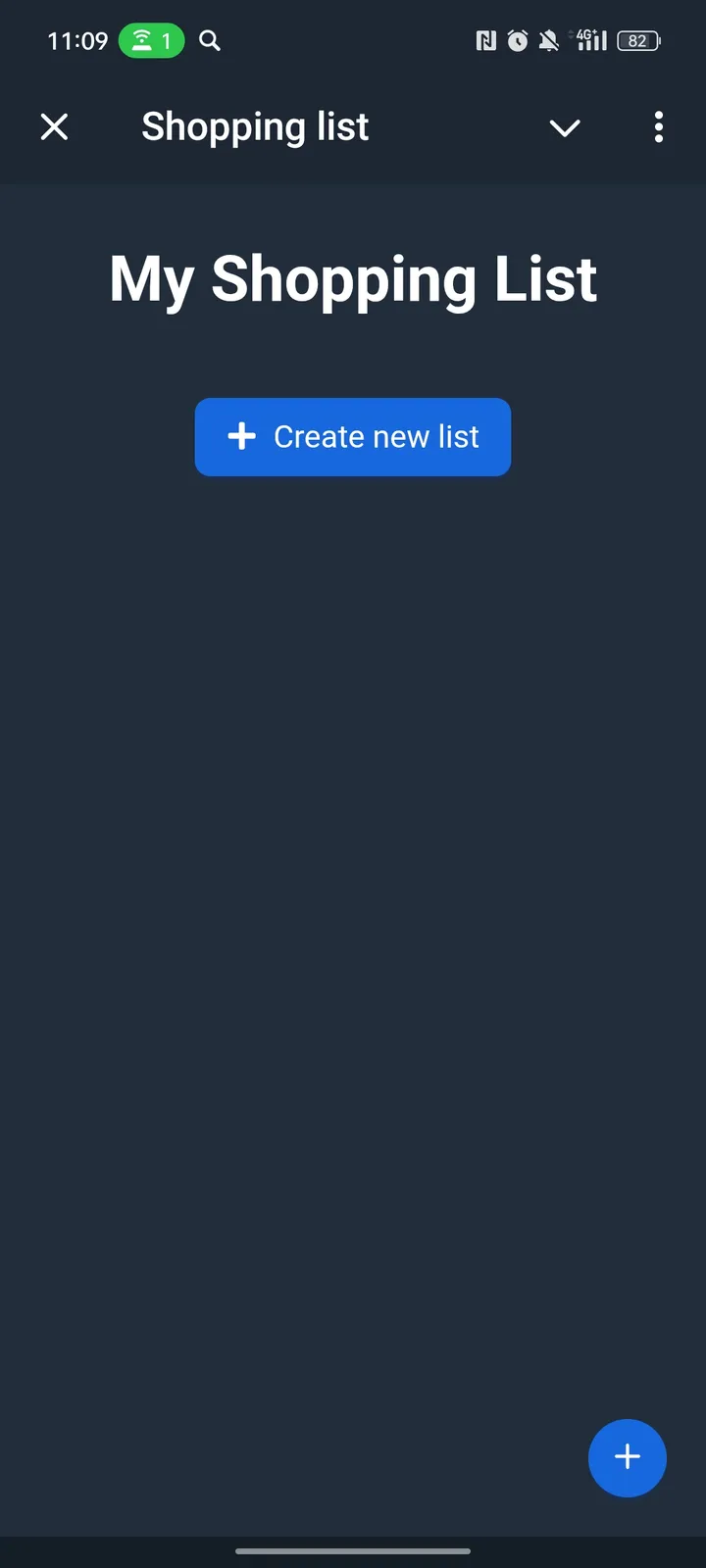Tap the plus inside Create new list
The height and width of the screenshot is (1568, 706).
tap(241, 437)
